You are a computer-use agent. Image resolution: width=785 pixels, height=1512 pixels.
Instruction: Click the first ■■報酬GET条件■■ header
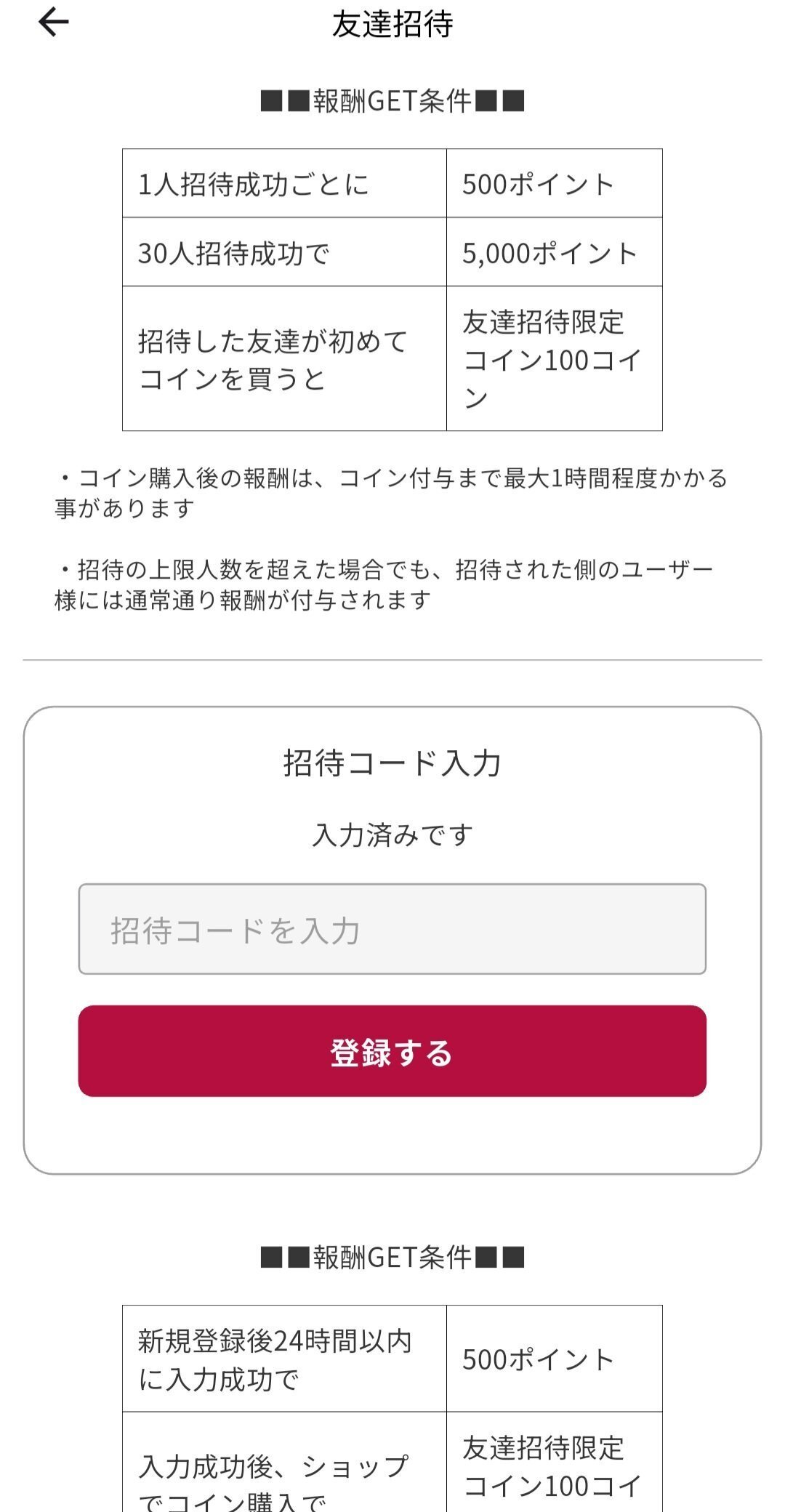(x=391, y=98)
